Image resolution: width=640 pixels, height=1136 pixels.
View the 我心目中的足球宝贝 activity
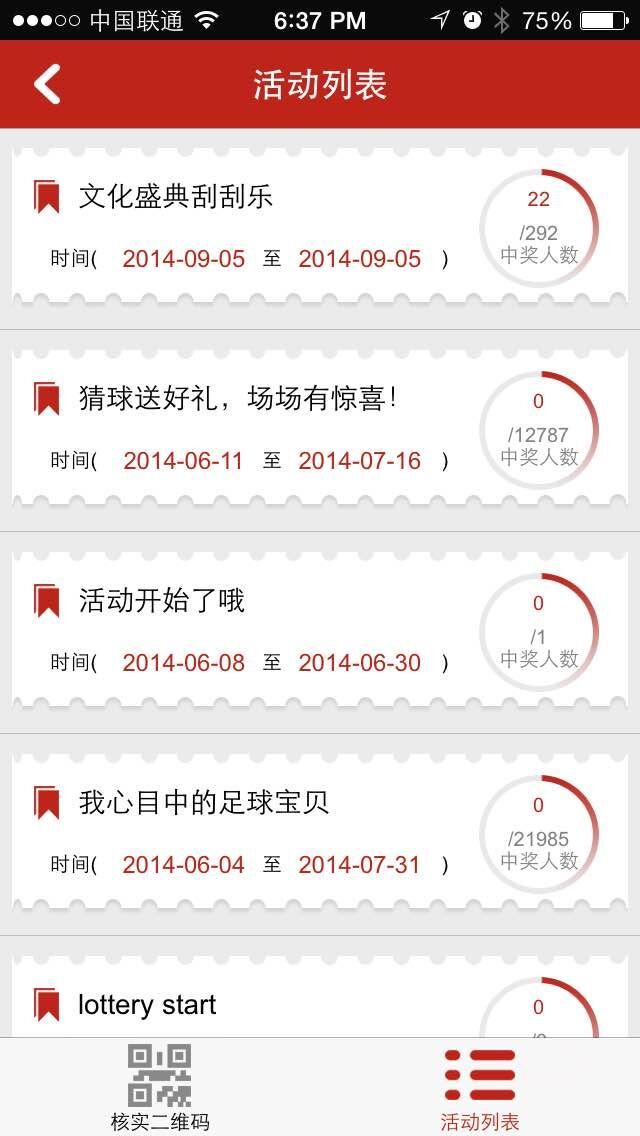pos(250,833)
